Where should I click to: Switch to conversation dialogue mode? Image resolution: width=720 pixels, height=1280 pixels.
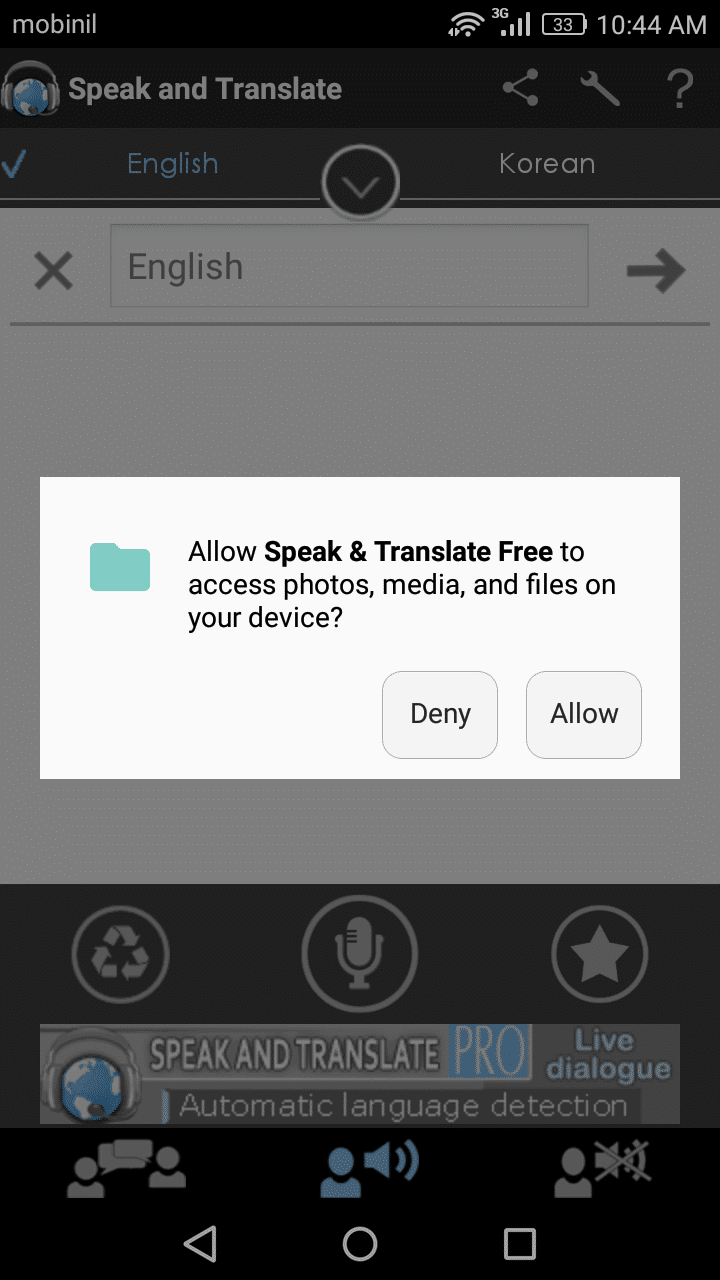(x=126, y=1168)
